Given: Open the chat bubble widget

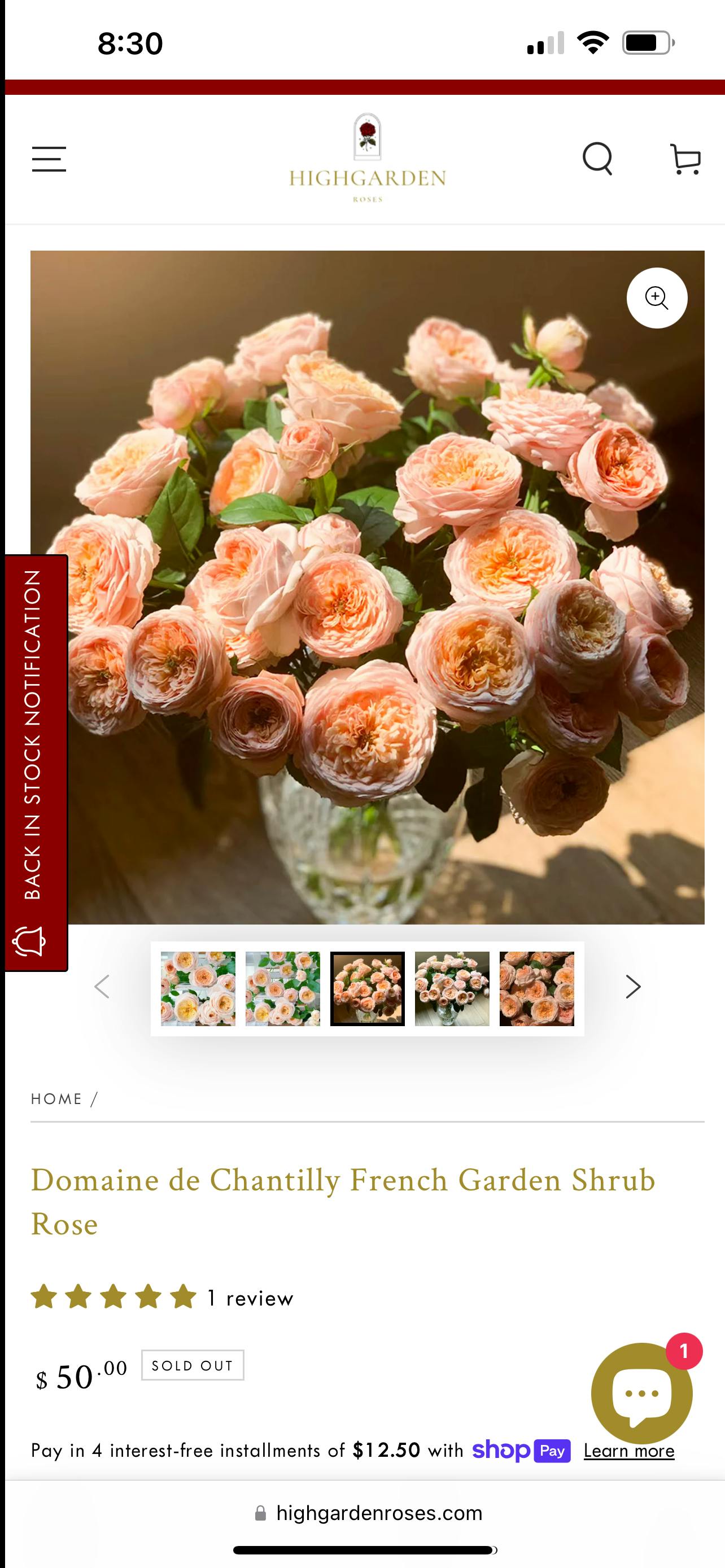Looking at the screenshot, I should click(x=641, y=1392).
